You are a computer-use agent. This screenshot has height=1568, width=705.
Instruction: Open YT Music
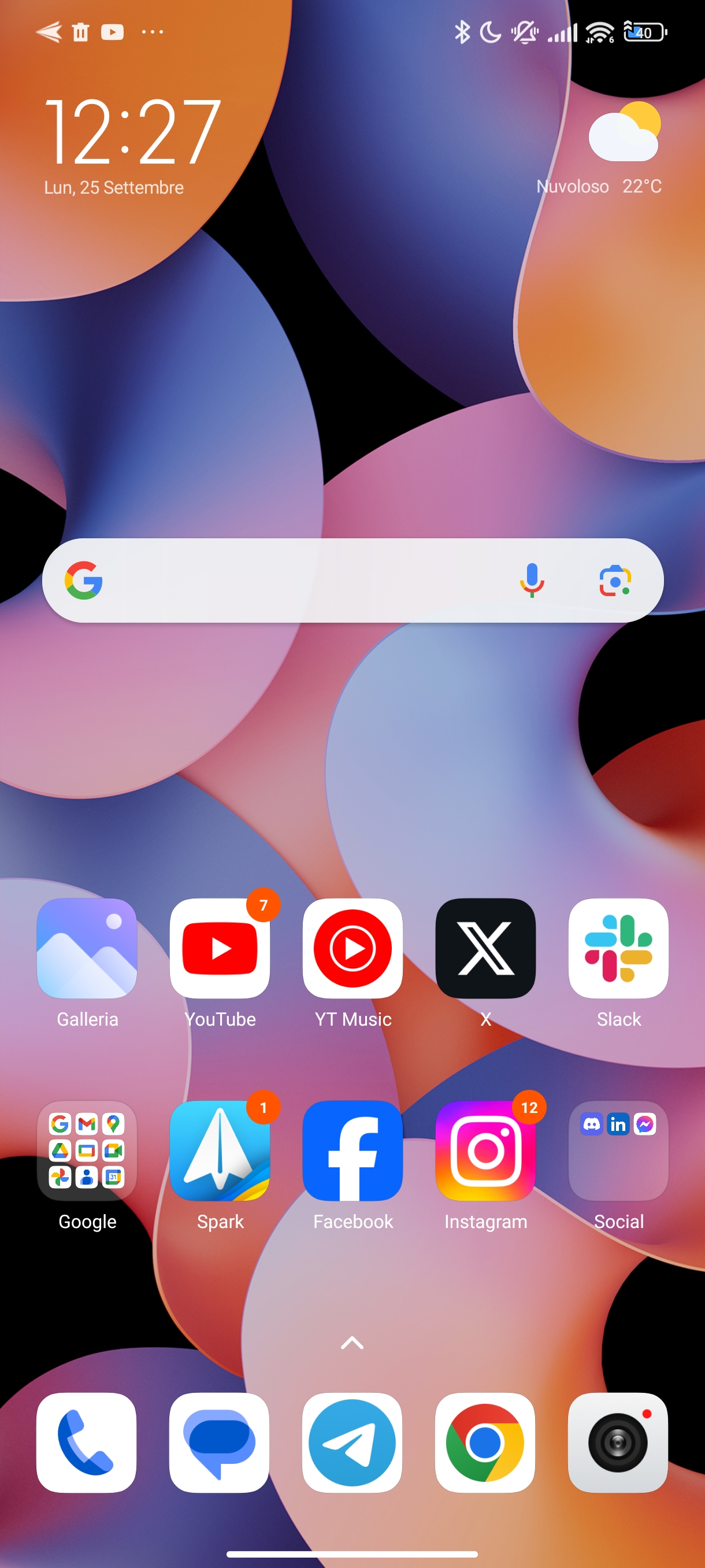[x=352, y=948]
